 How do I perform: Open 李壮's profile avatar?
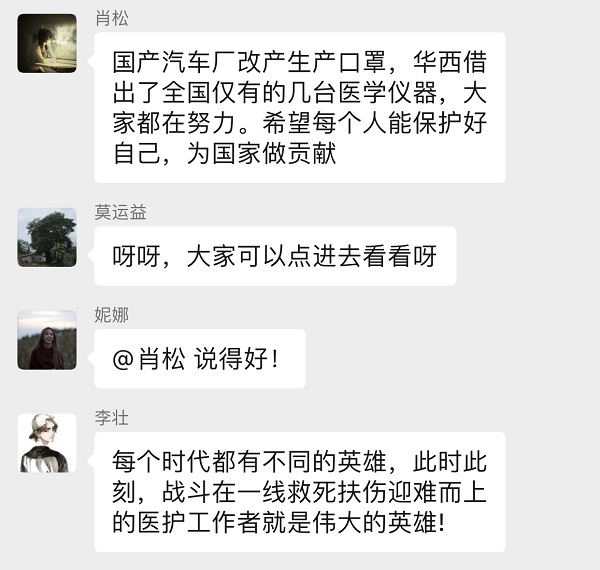[x=47, y=443]
